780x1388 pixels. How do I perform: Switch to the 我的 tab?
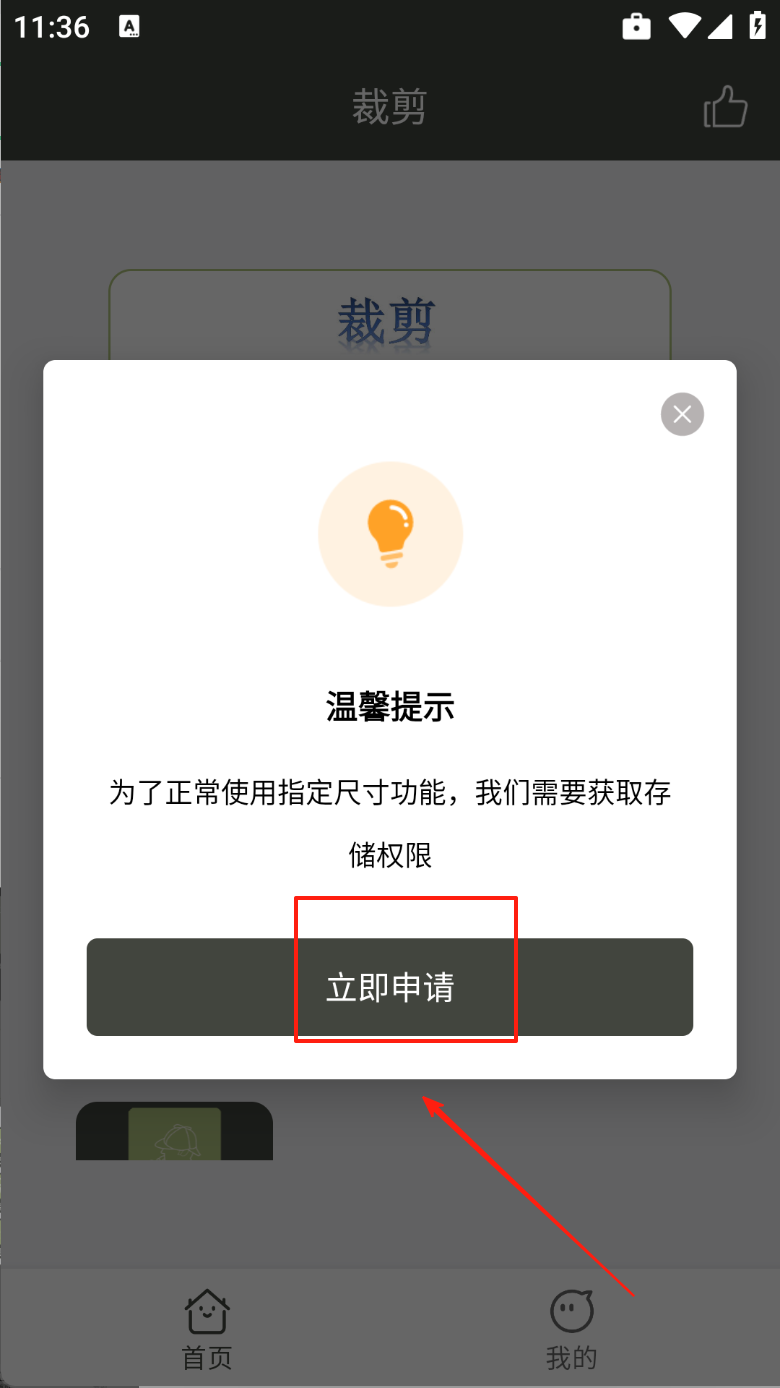coord(571,1328)
